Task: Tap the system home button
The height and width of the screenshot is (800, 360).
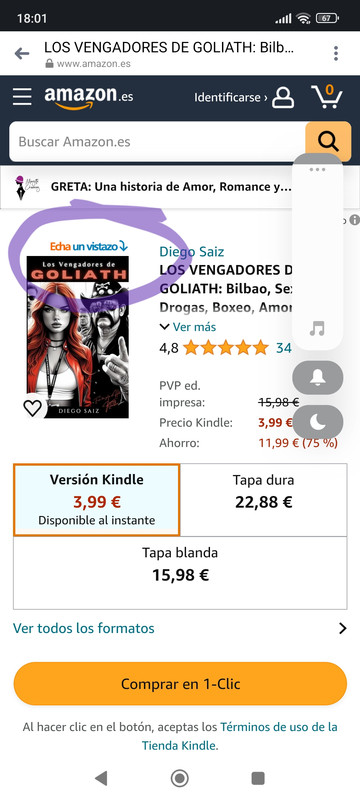Action: (x=179, y=778)
